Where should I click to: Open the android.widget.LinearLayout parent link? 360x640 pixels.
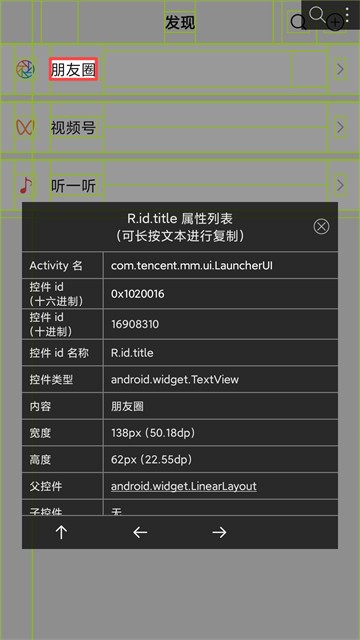coord(184,486)
